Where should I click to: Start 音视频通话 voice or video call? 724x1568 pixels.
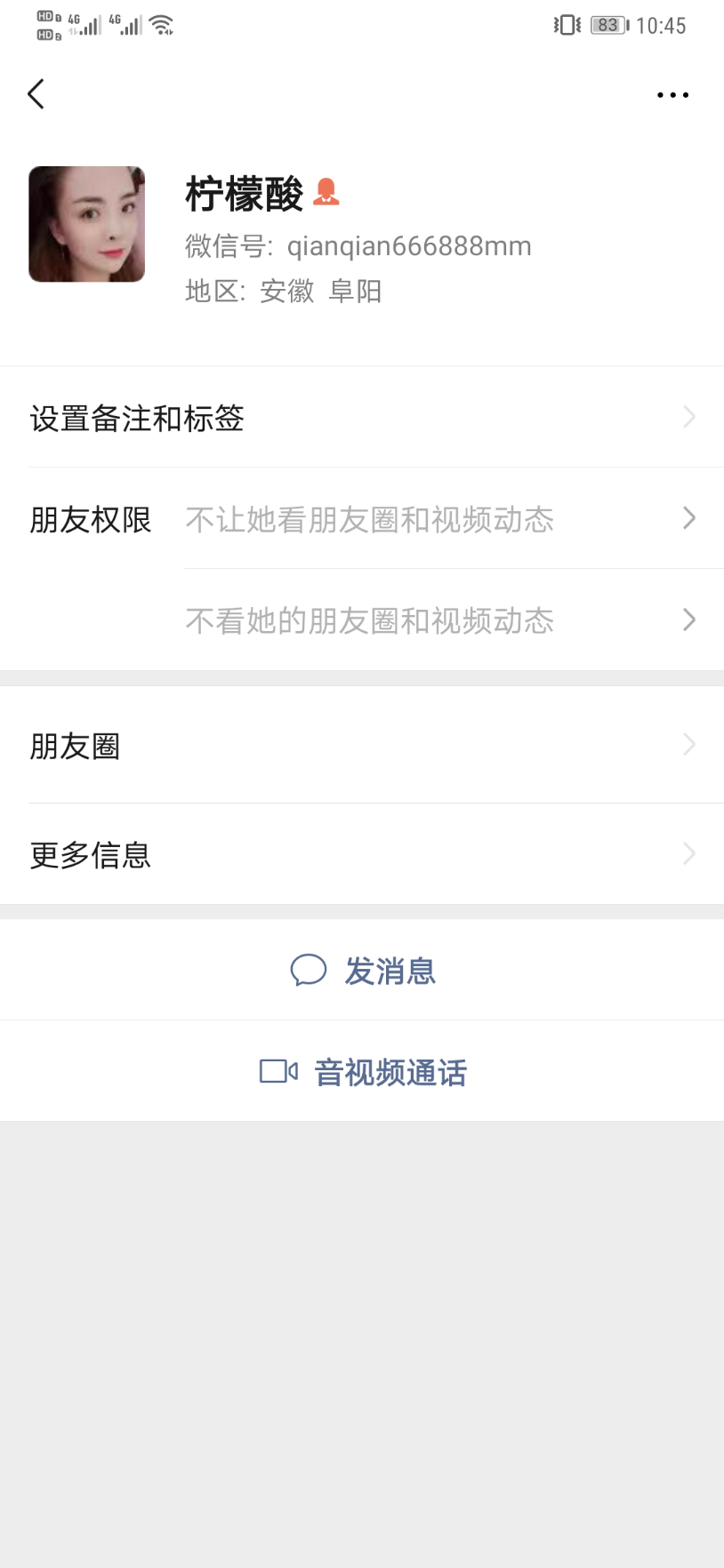(363, 1072)
